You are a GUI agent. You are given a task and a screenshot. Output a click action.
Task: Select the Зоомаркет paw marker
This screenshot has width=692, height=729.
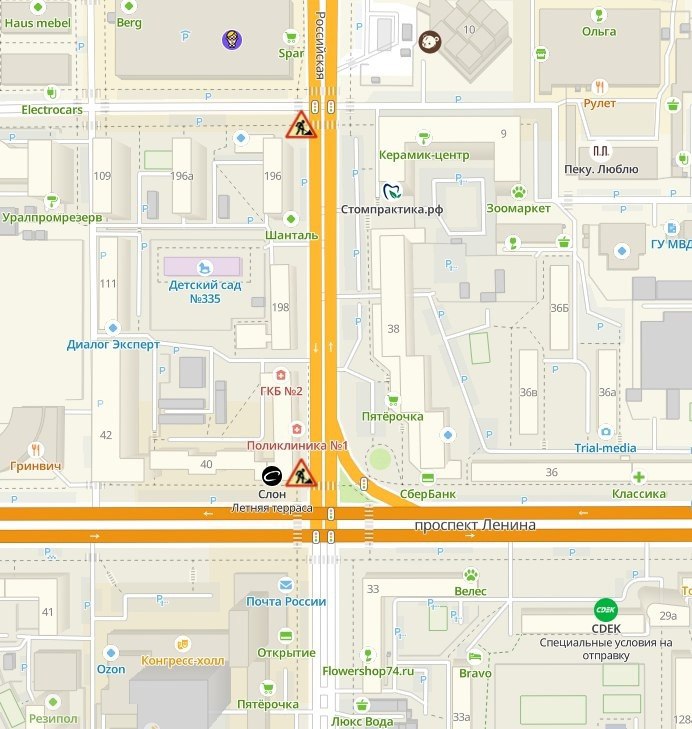click(x=518, y=191)
